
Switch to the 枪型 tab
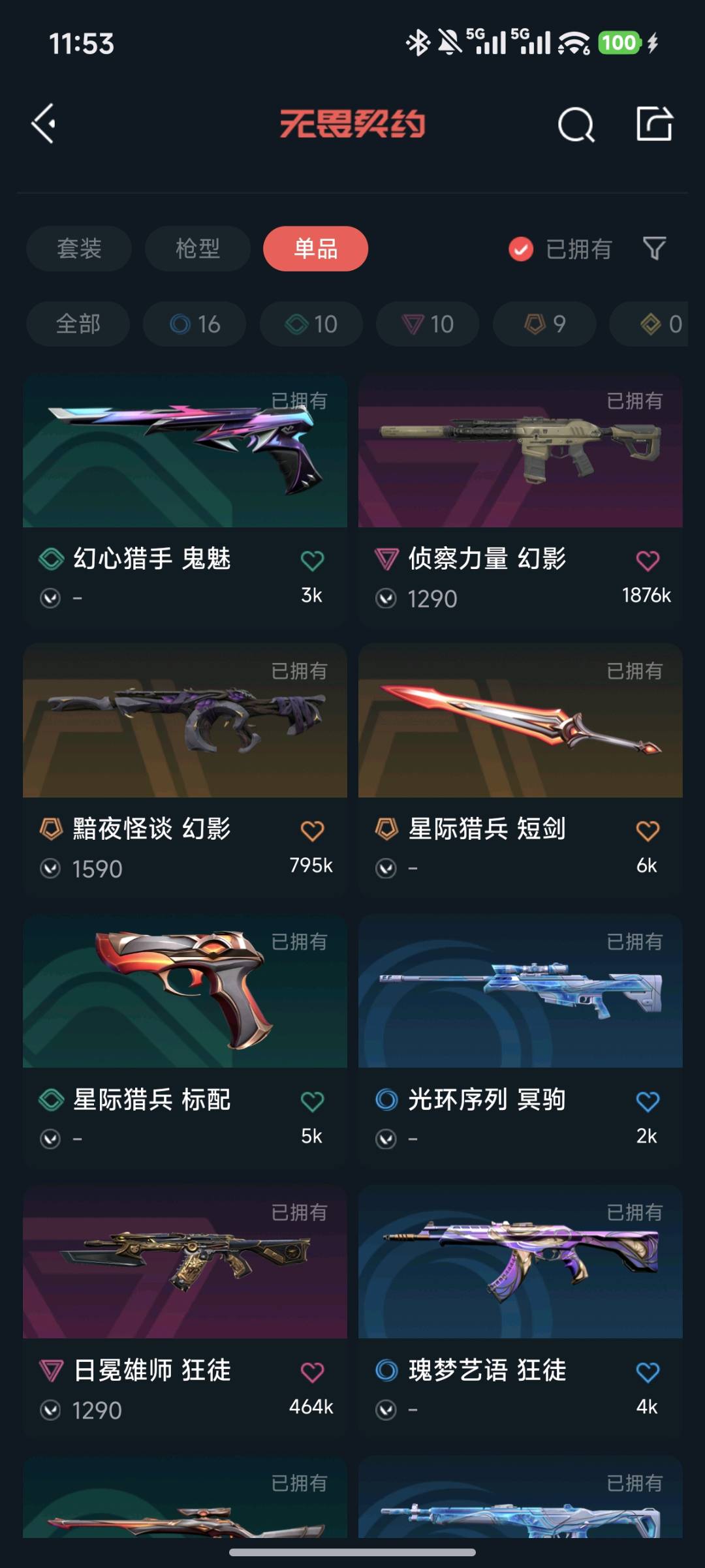tap(197, 249)
